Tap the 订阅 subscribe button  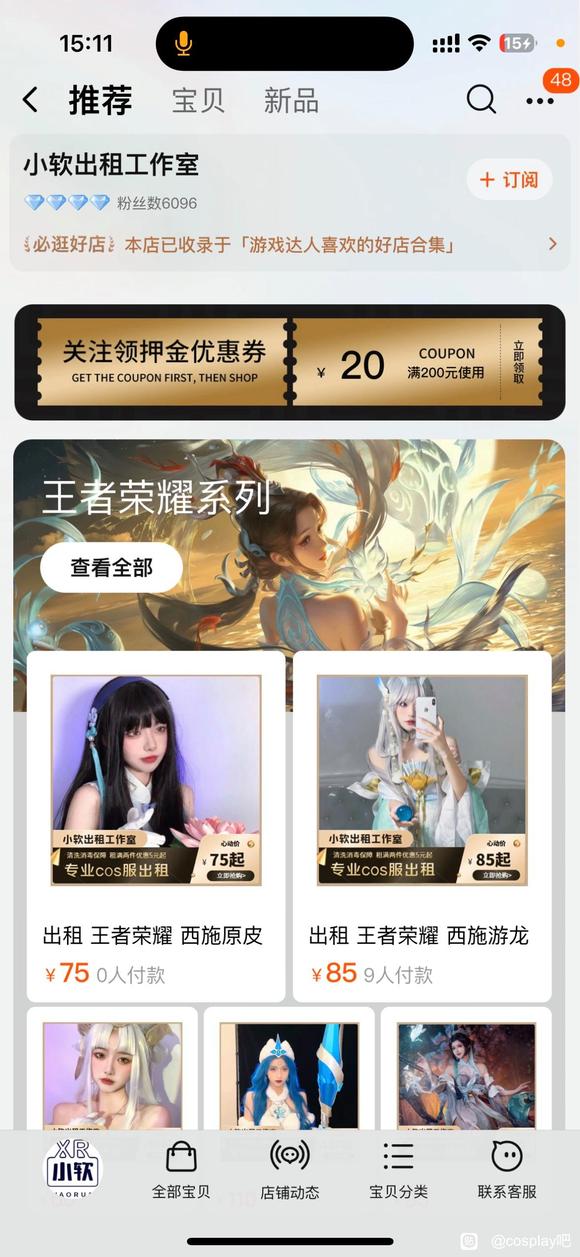[x=509, y=180]
